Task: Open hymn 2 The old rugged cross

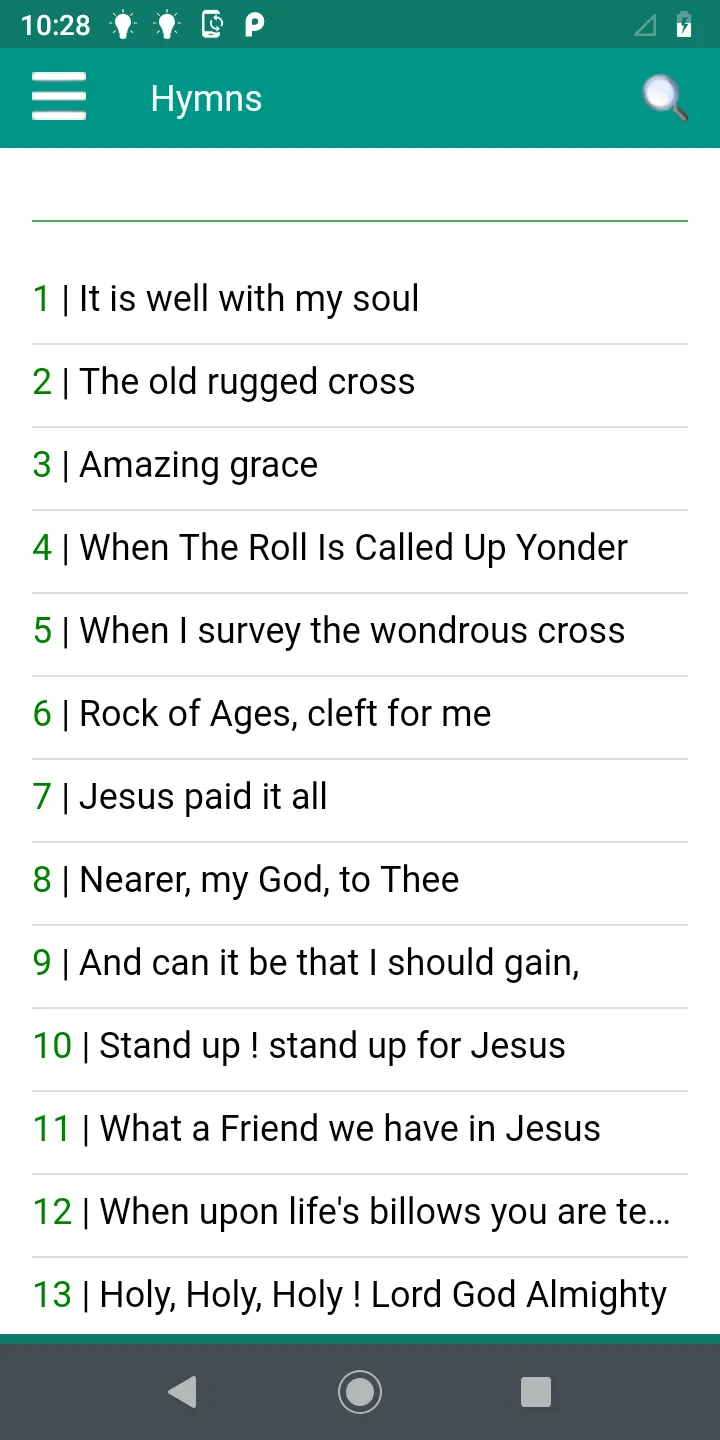Action: tap(360, 382)
